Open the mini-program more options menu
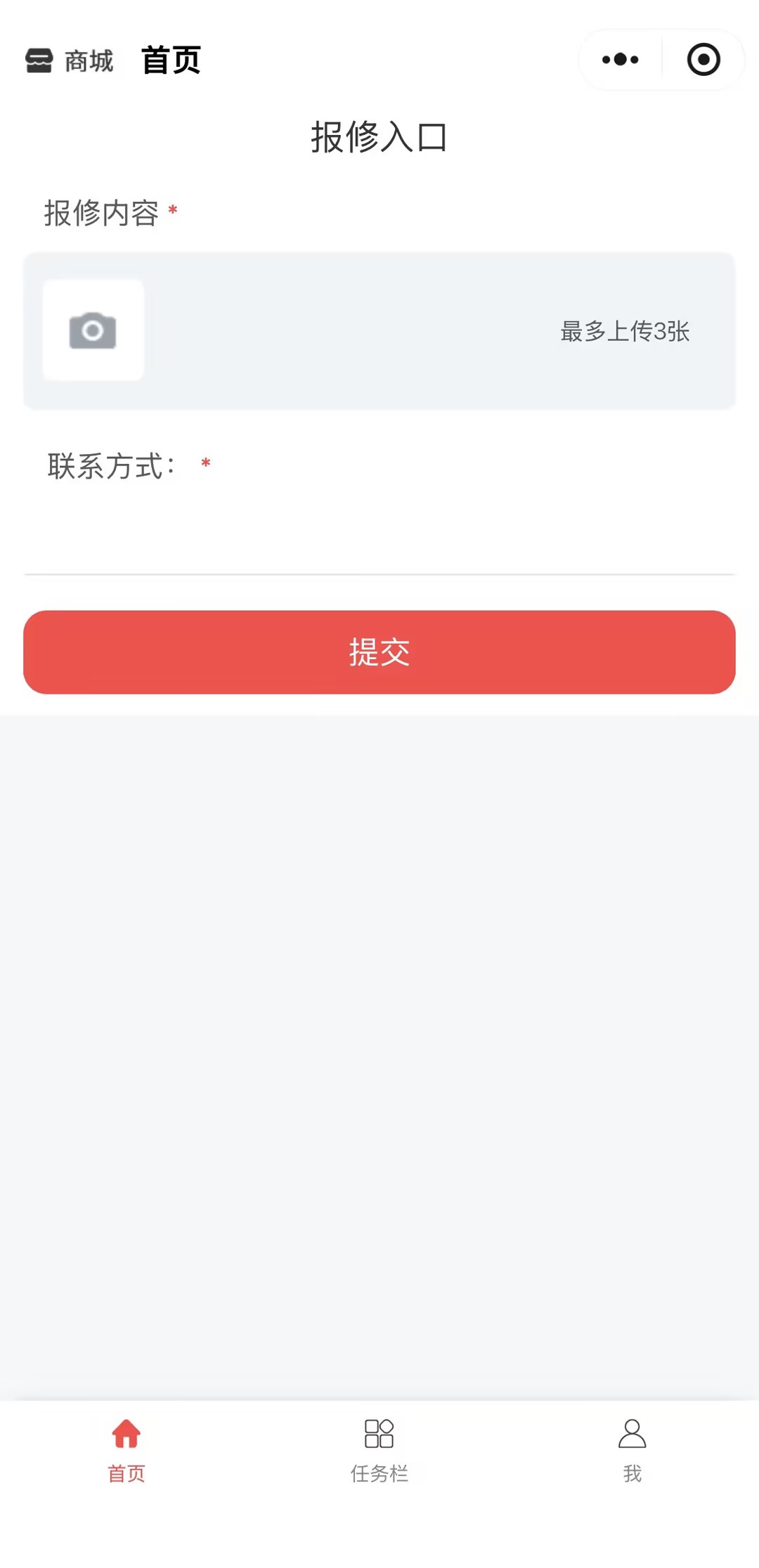The width and height of the screenshot is (759, 1568). click(620, 60)
